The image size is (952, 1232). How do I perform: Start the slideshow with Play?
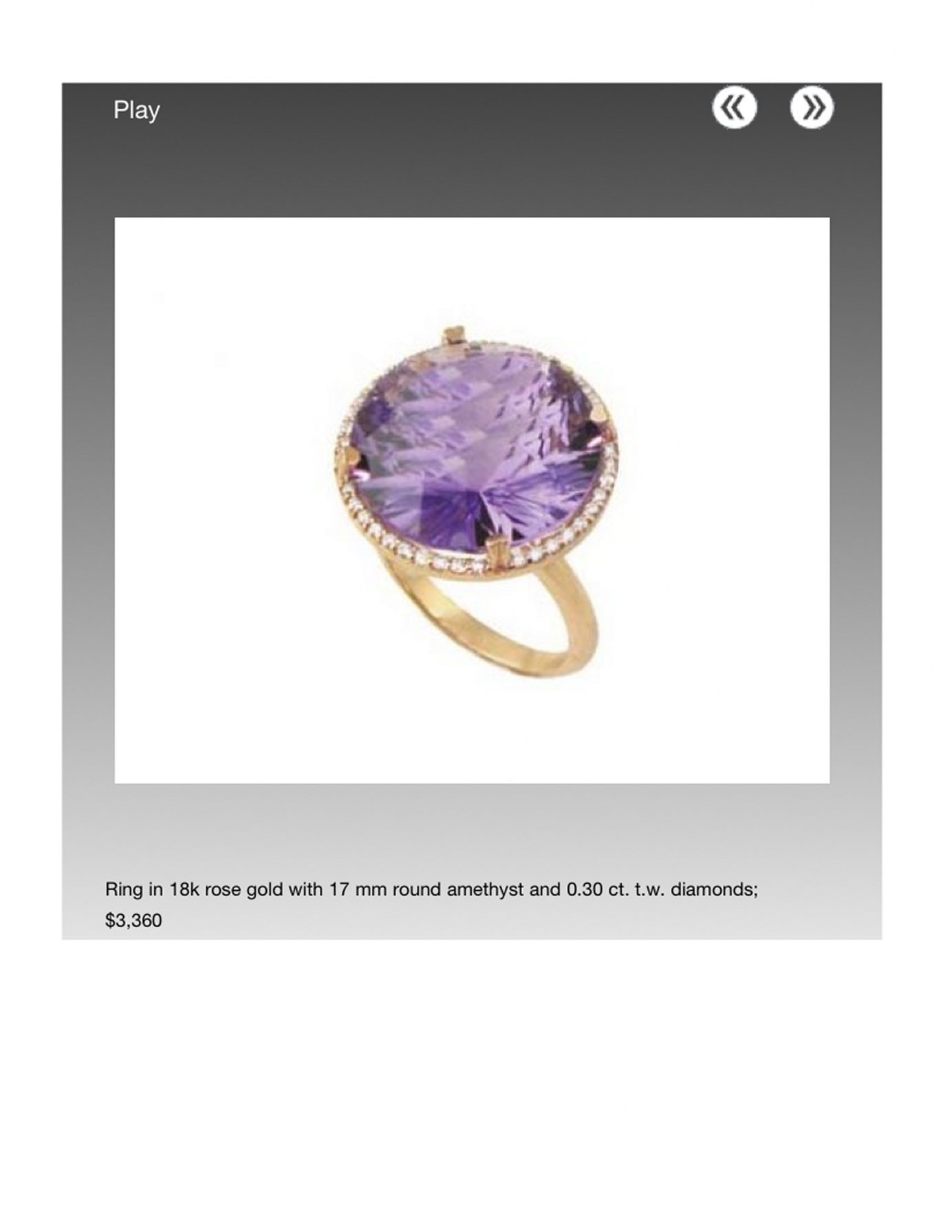click(x=136, y=110)
